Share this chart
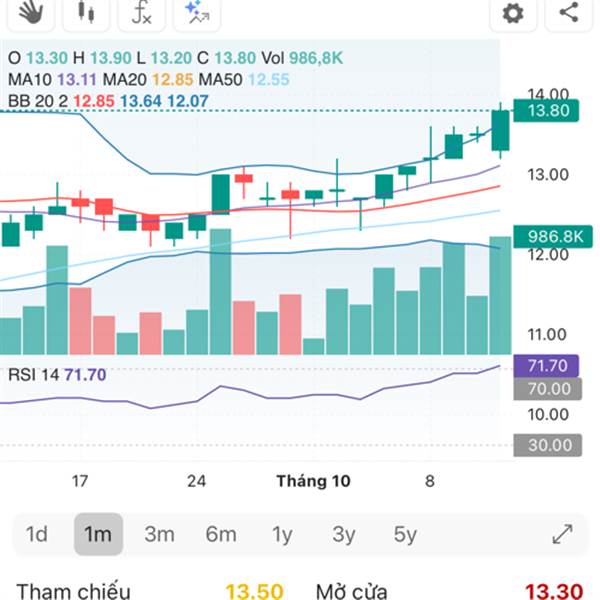This screenshot has width=600, height=600. 569,12
